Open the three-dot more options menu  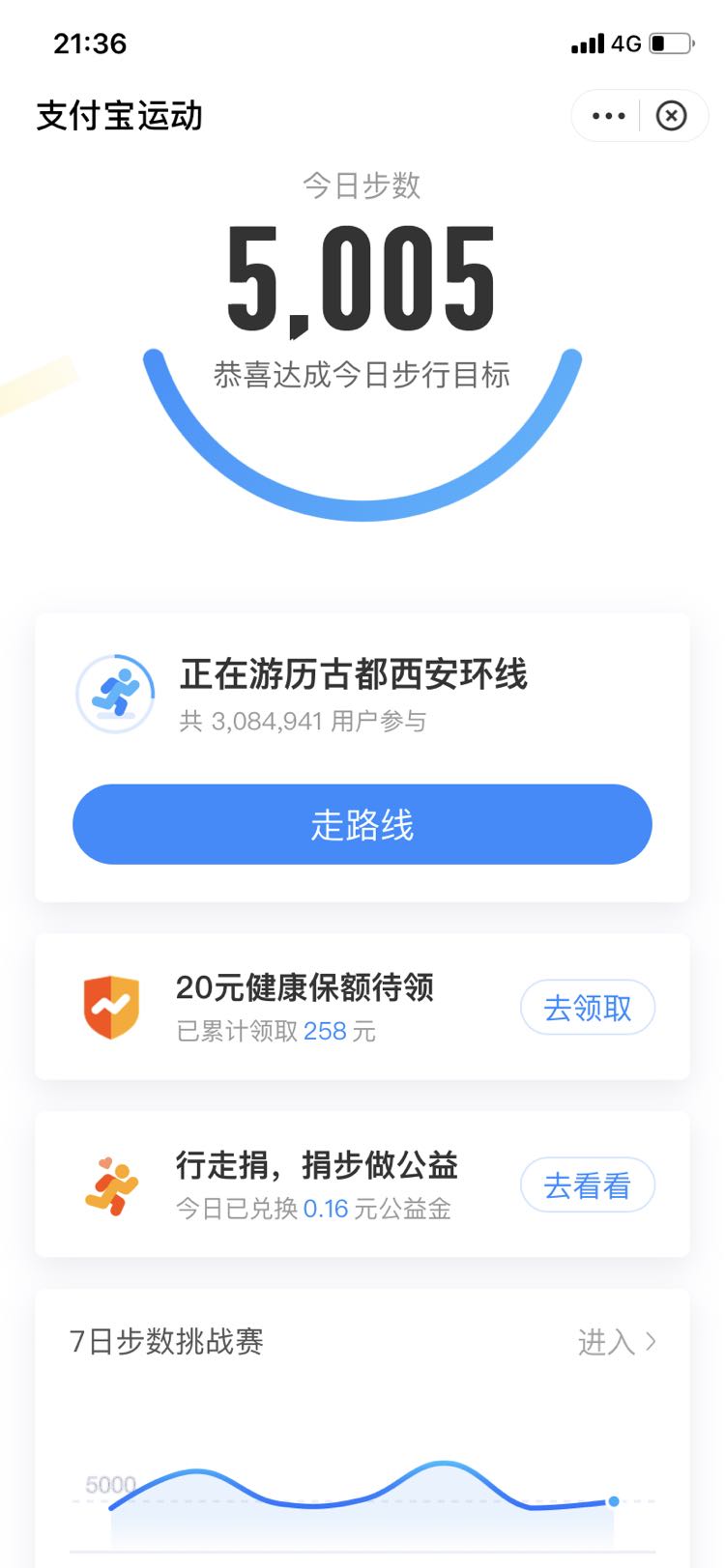(608, 116)
